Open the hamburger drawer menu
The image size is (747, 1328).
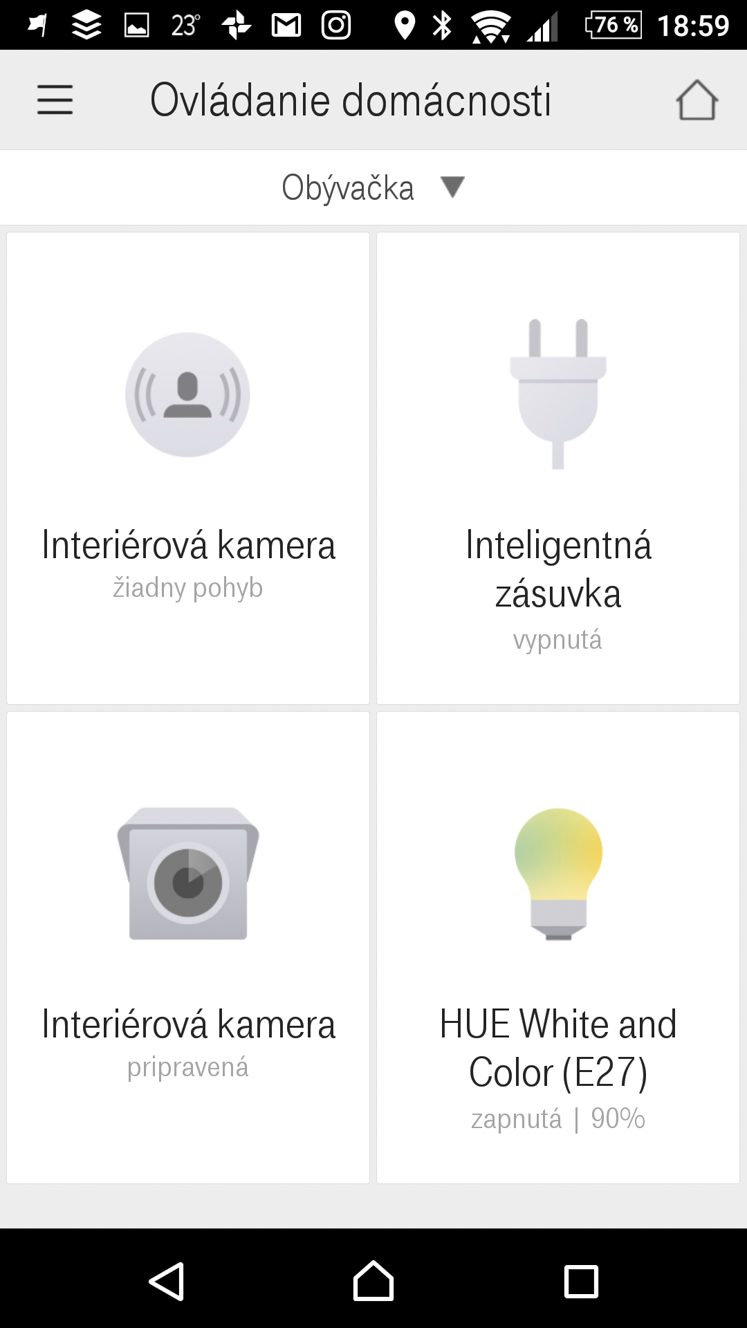[x=55, y=100]
